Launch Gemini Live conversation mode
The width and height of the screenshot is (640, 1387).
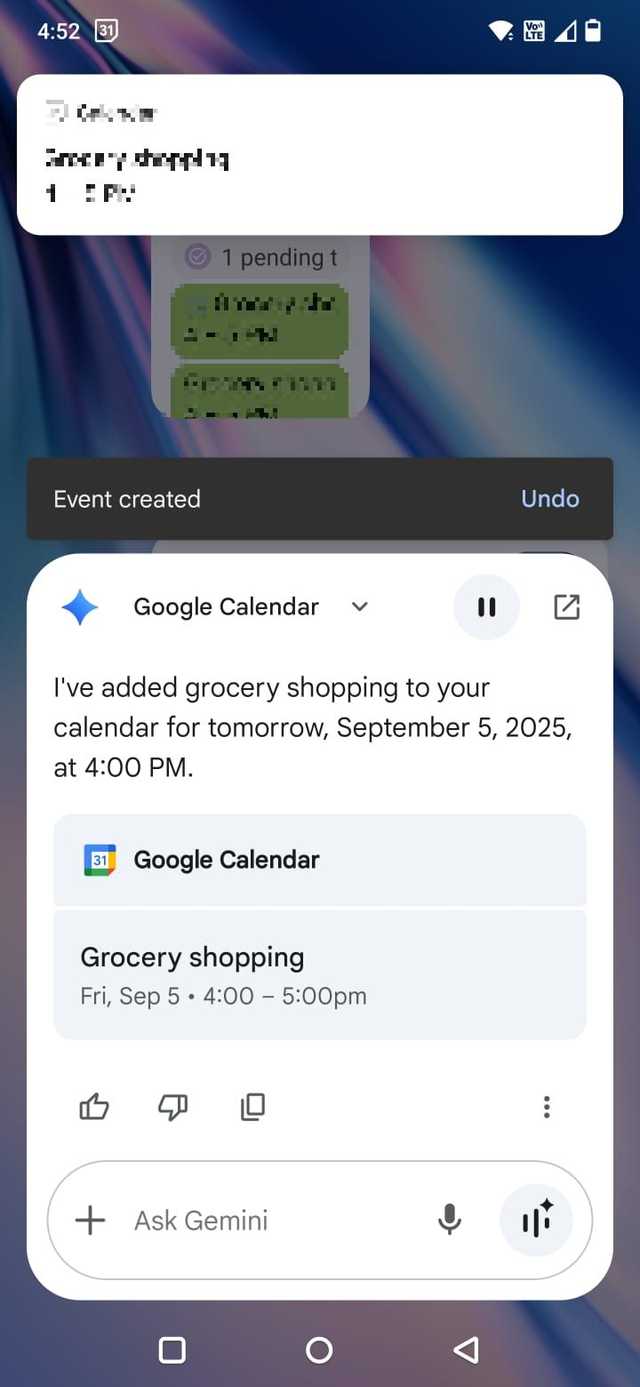(536, 1220)
